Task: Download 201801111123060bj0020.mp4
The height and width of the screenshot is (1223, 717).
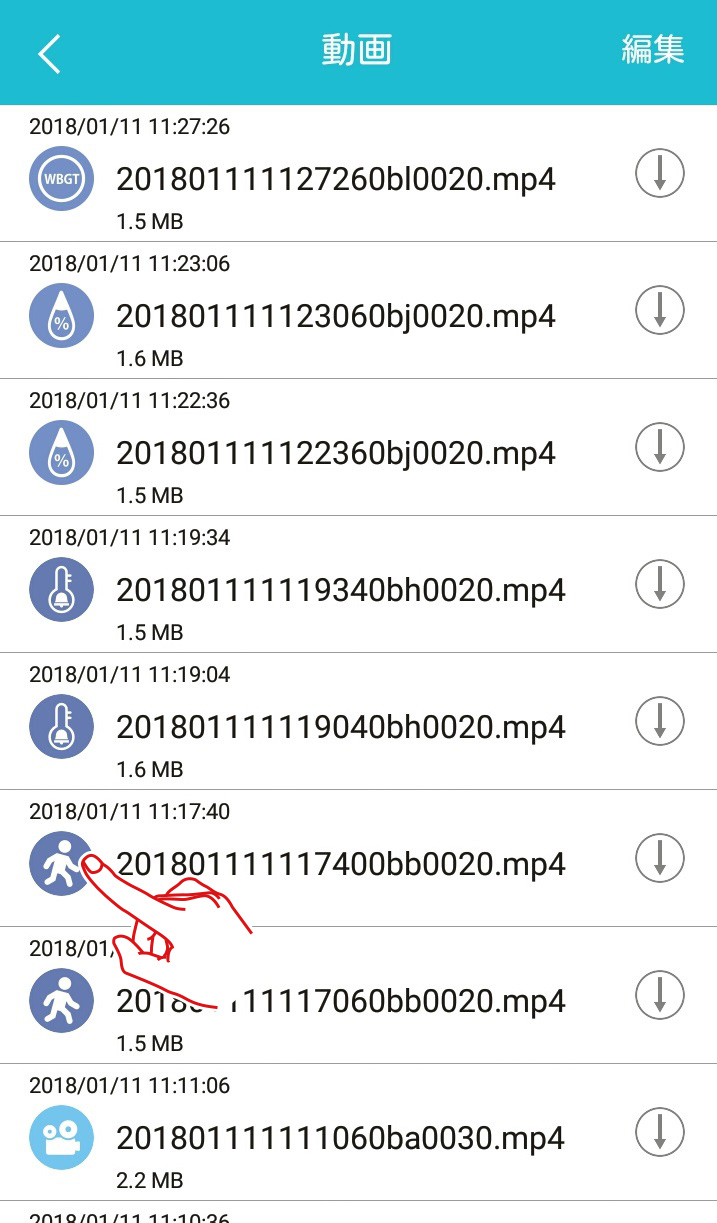Action: pyautogui.click(x=660, y=311)
